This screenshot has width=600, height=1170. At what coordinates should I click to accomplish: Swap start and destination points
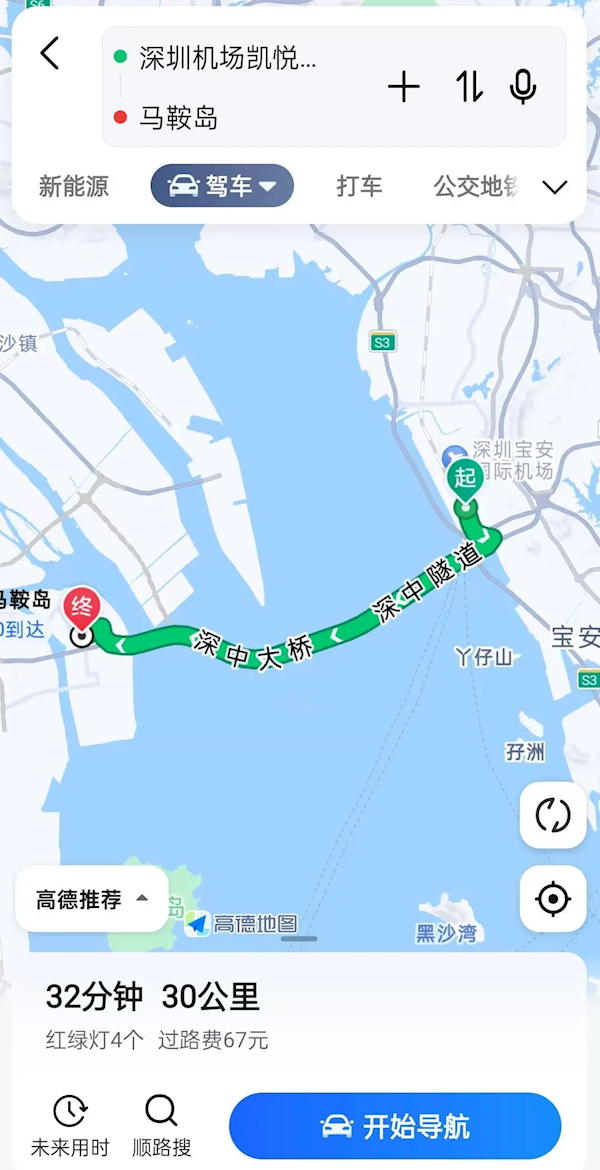pyautogui.click(x=469, y=88)
